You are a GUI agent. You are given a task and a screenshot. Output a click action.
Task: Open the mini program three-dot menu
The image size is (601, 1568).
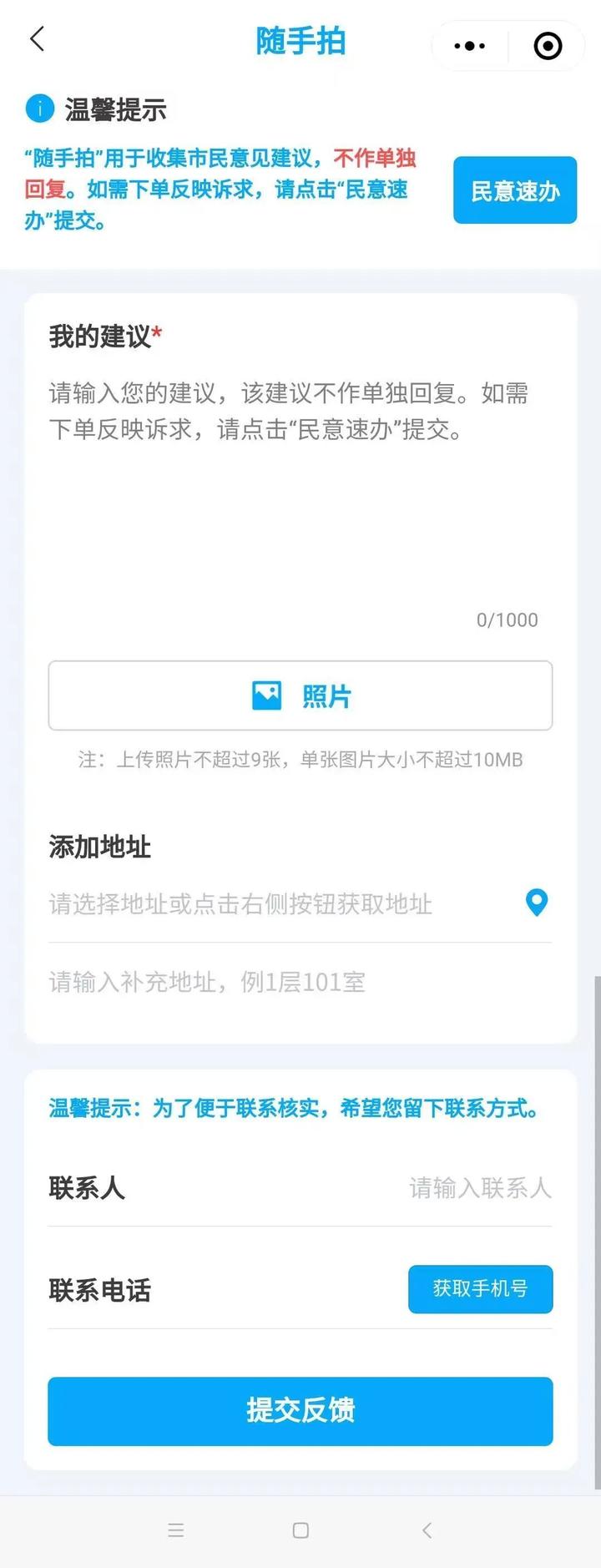coord(469,46)
